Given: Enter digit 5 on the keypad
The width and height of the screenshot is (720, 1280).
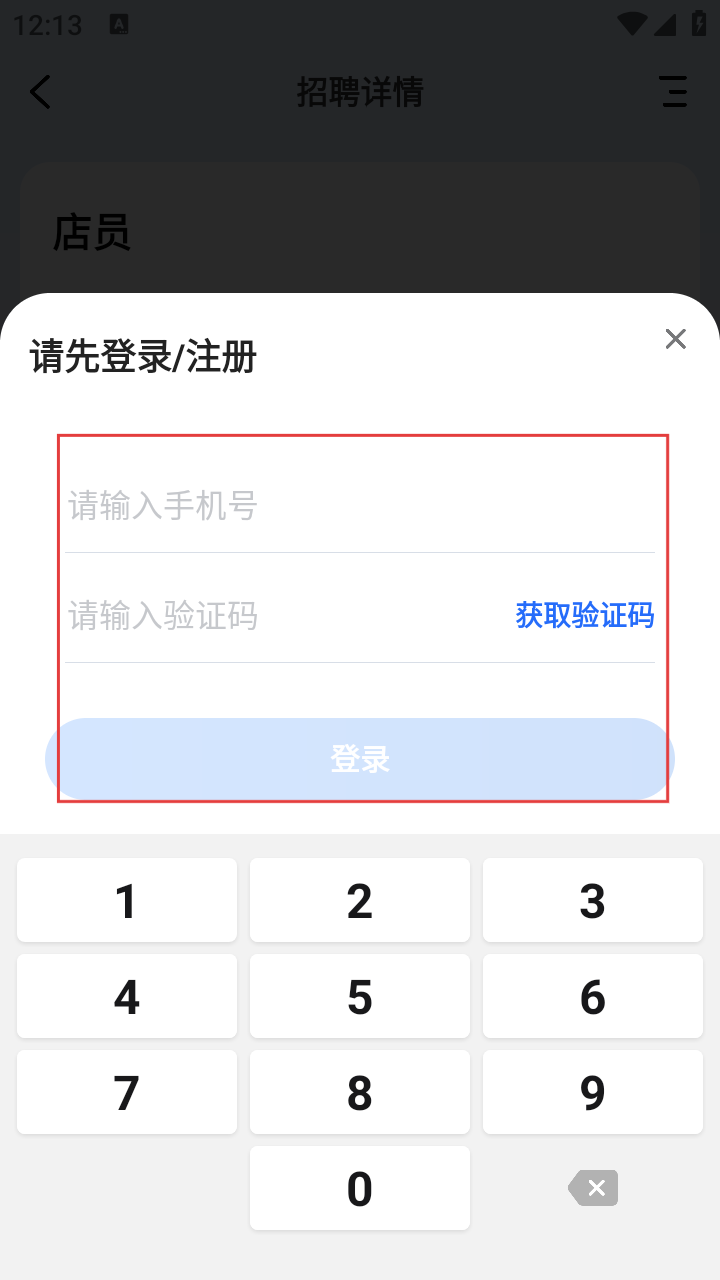Looking at the screenshot, I should 360,996.
